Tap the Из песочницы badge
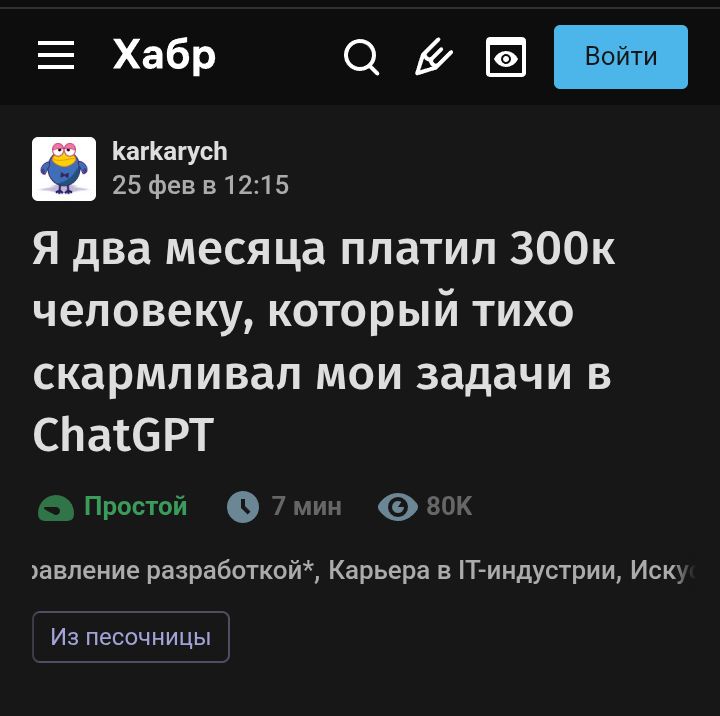The height and width of the screenshot is (716, 720). (131, 637)
